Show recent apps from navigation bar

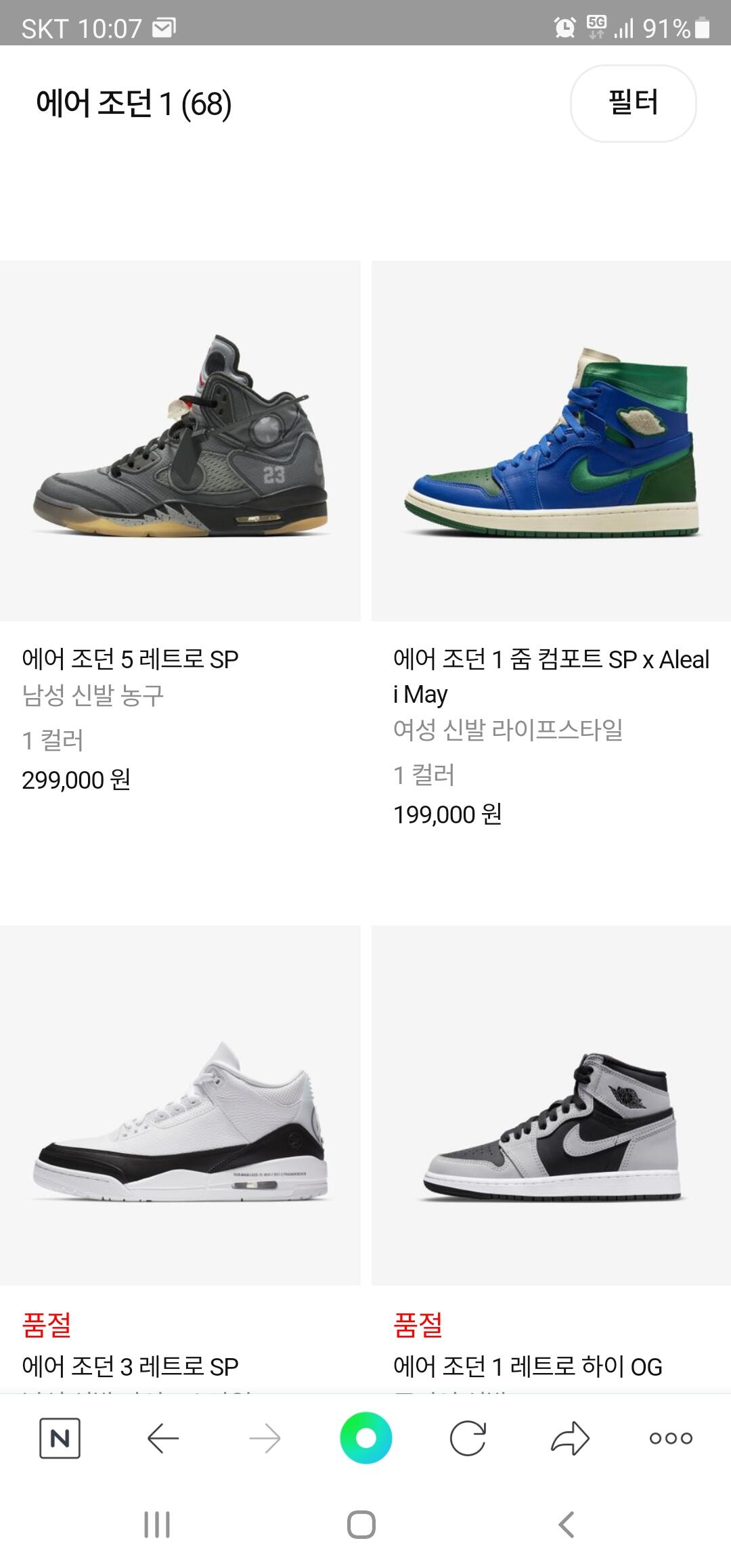click(157, 1525)
